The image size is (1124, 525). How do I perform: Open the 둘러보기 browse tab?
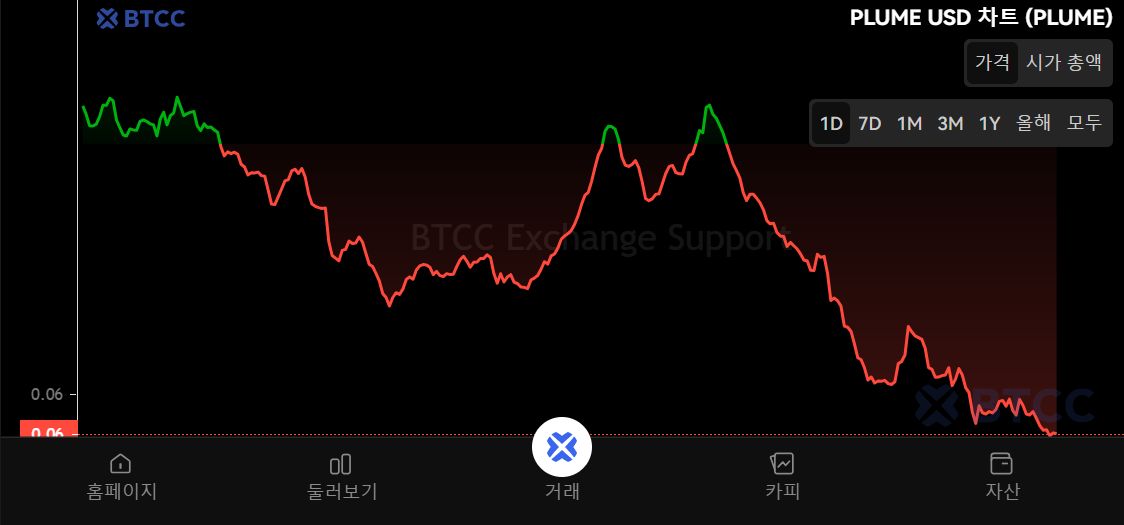[x=341, y=476]
